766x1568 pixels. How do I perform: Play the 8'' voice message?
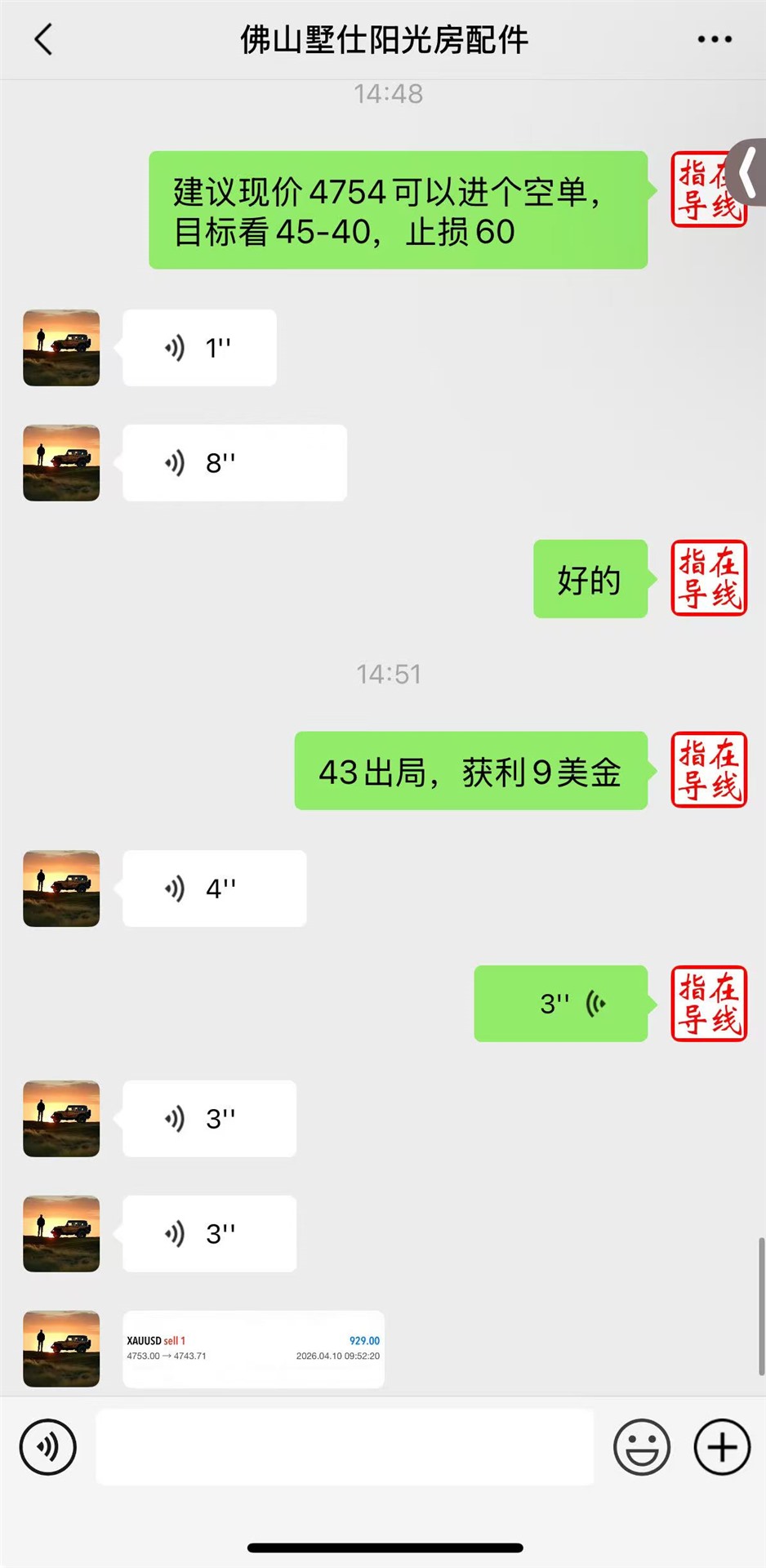[234, 462]
